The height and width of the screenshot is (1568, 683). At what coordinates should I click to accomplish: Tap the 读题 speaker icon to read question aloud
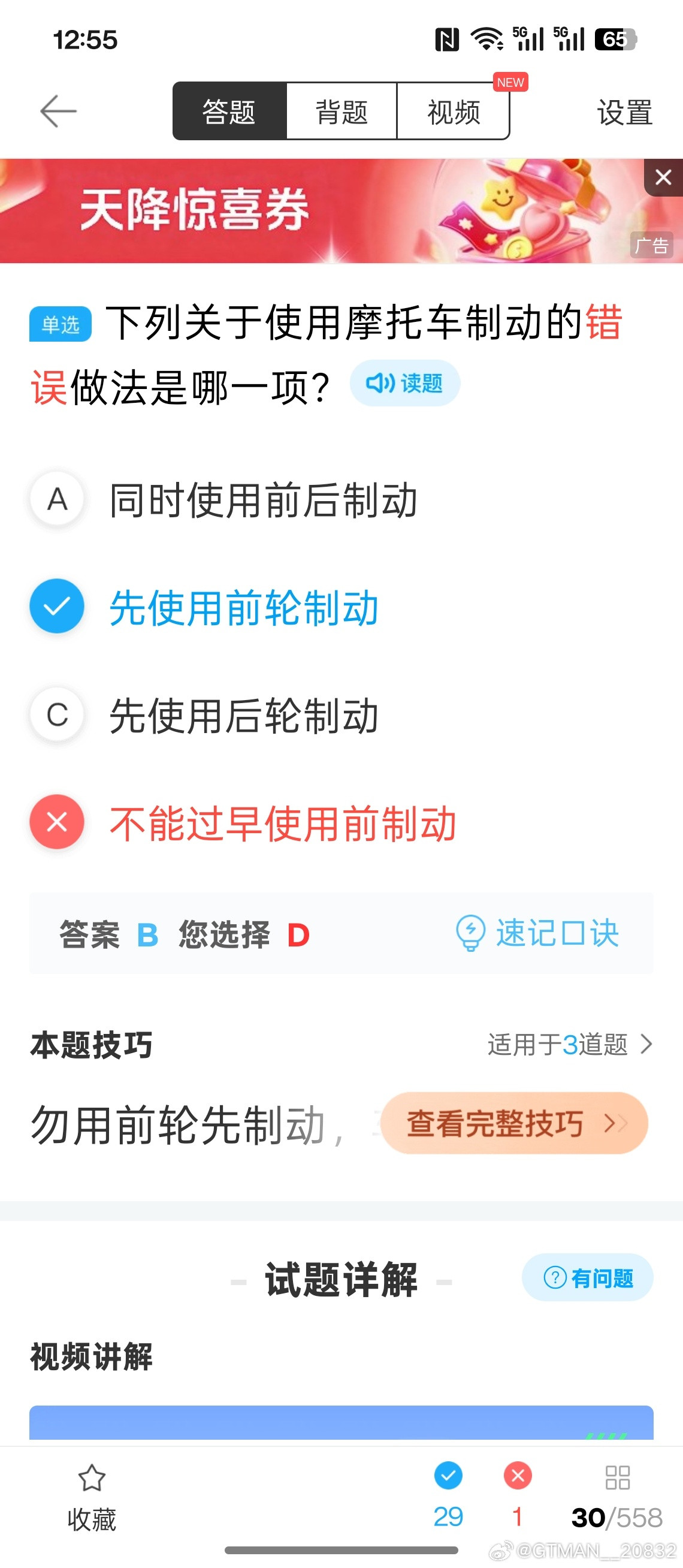404,383
